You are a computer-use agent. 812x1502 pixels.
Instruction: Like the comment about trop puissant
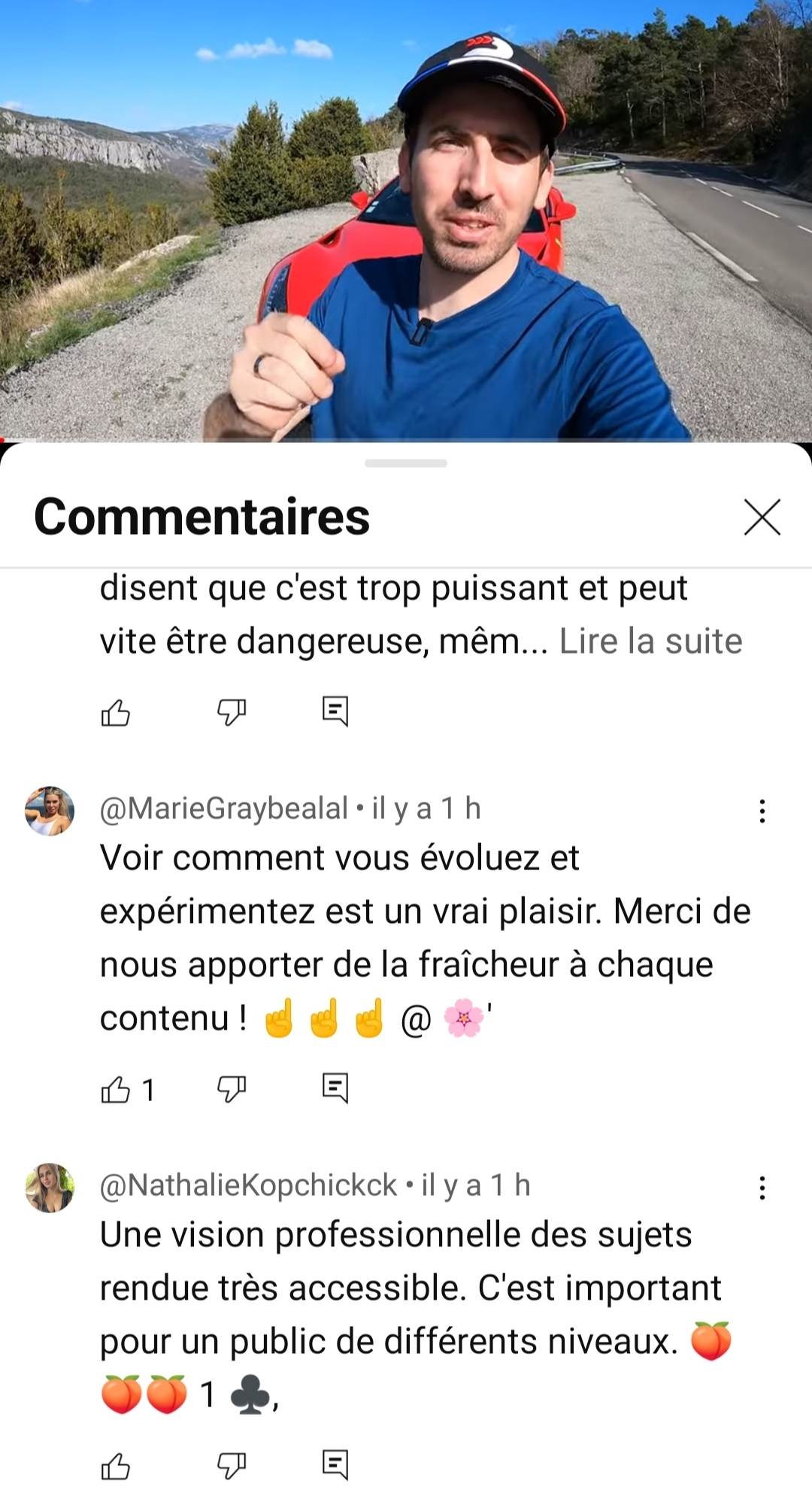tap(116, 712)
